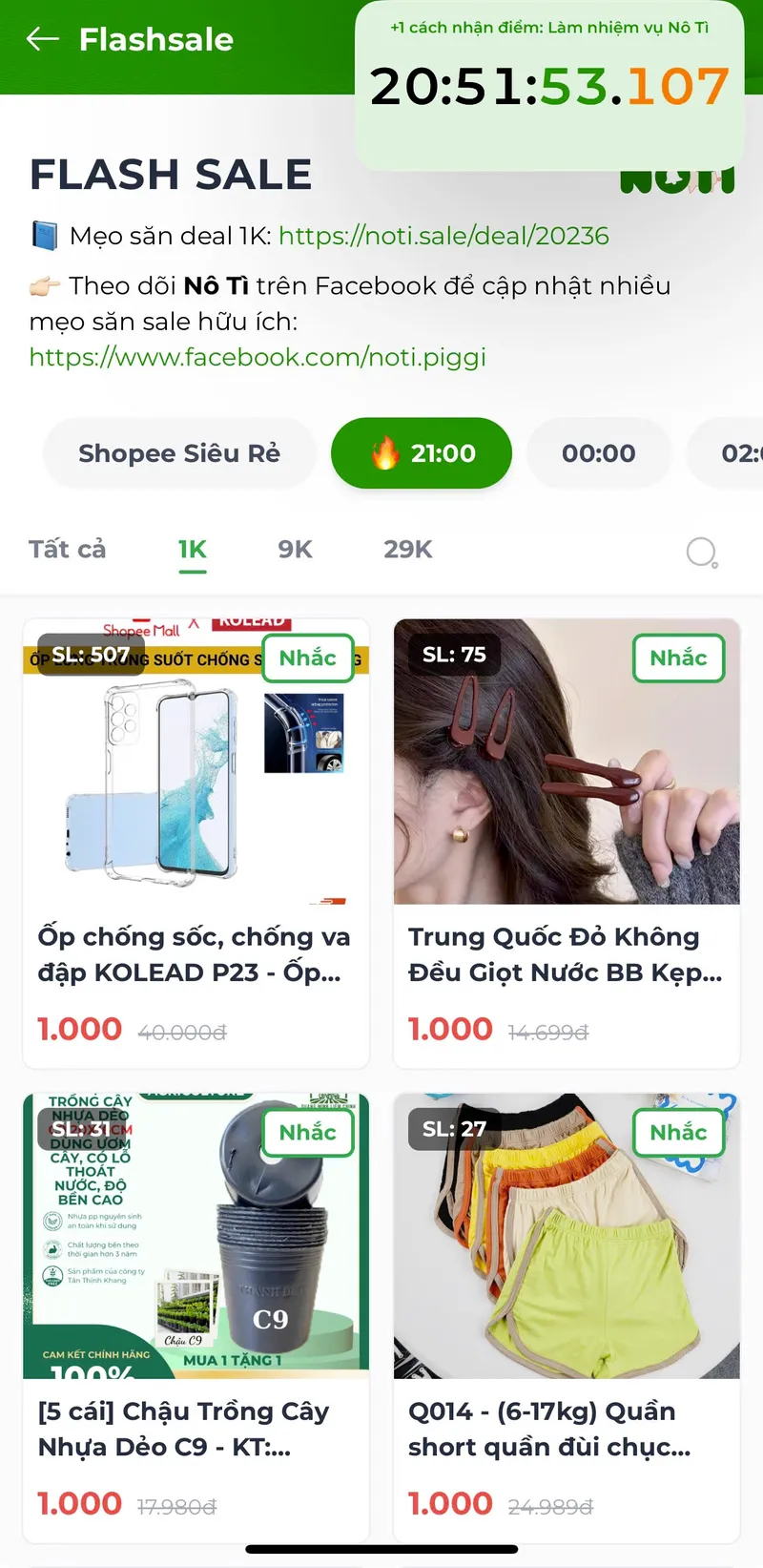763x1568 pixels.
Task: Open the Nô Tì Facebook page link
Action: click(x=258, y=357)
